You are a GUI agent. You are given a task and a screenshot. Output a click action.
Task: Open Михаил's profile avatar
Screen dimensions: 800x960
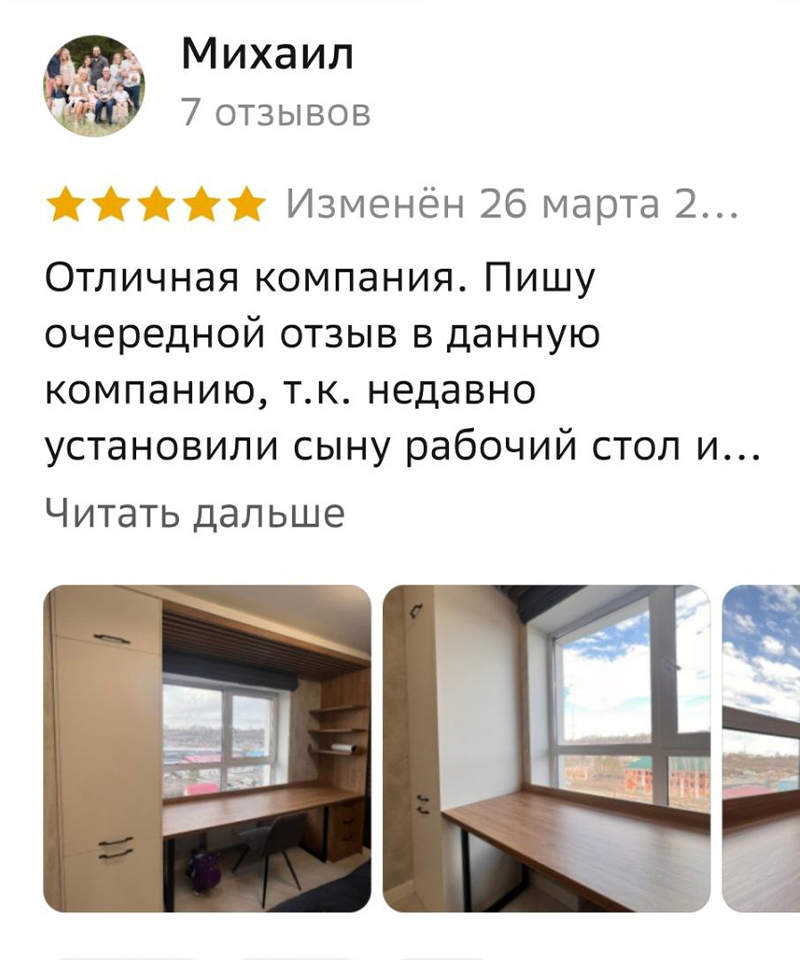[x=94, y=86]
